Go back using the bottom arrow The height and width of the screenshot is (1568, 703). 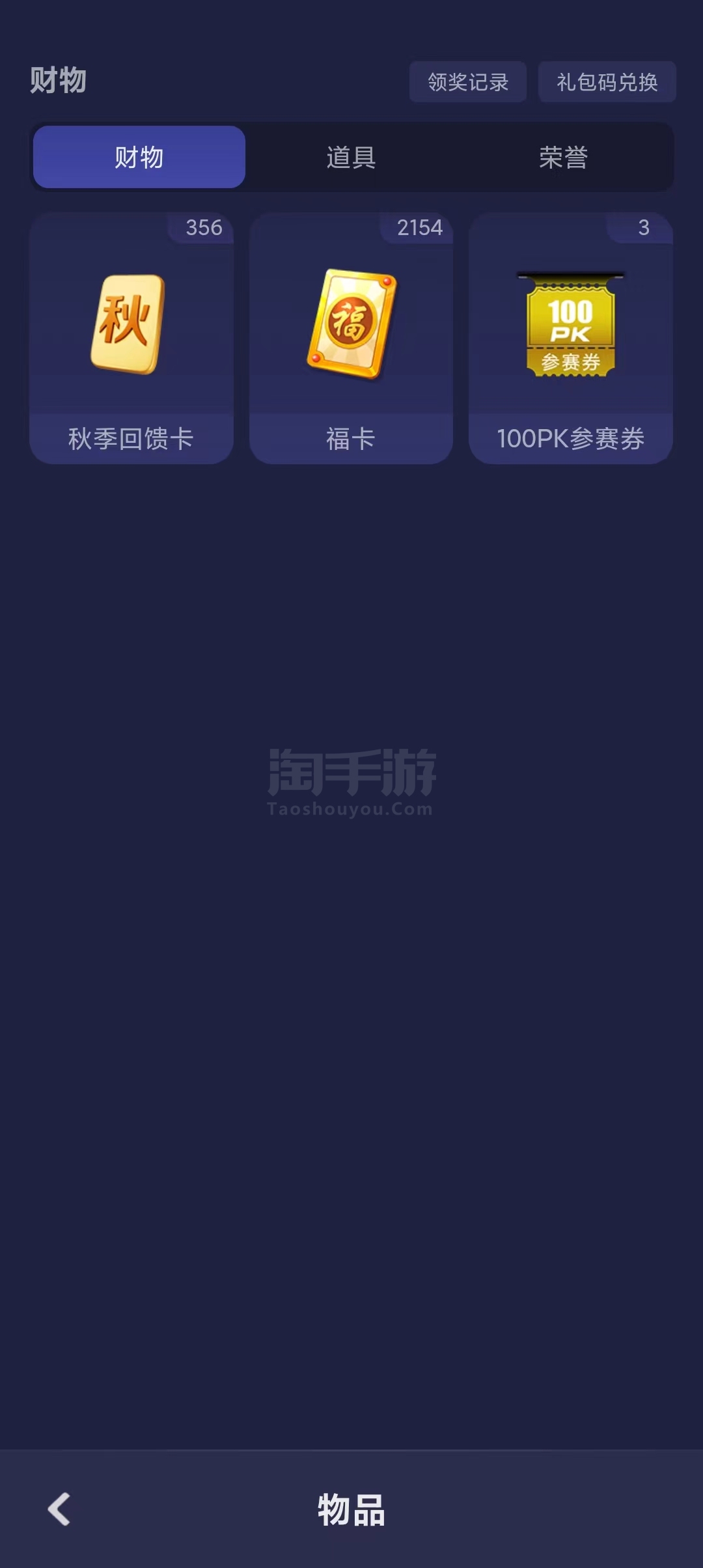tap(59, 1509)
